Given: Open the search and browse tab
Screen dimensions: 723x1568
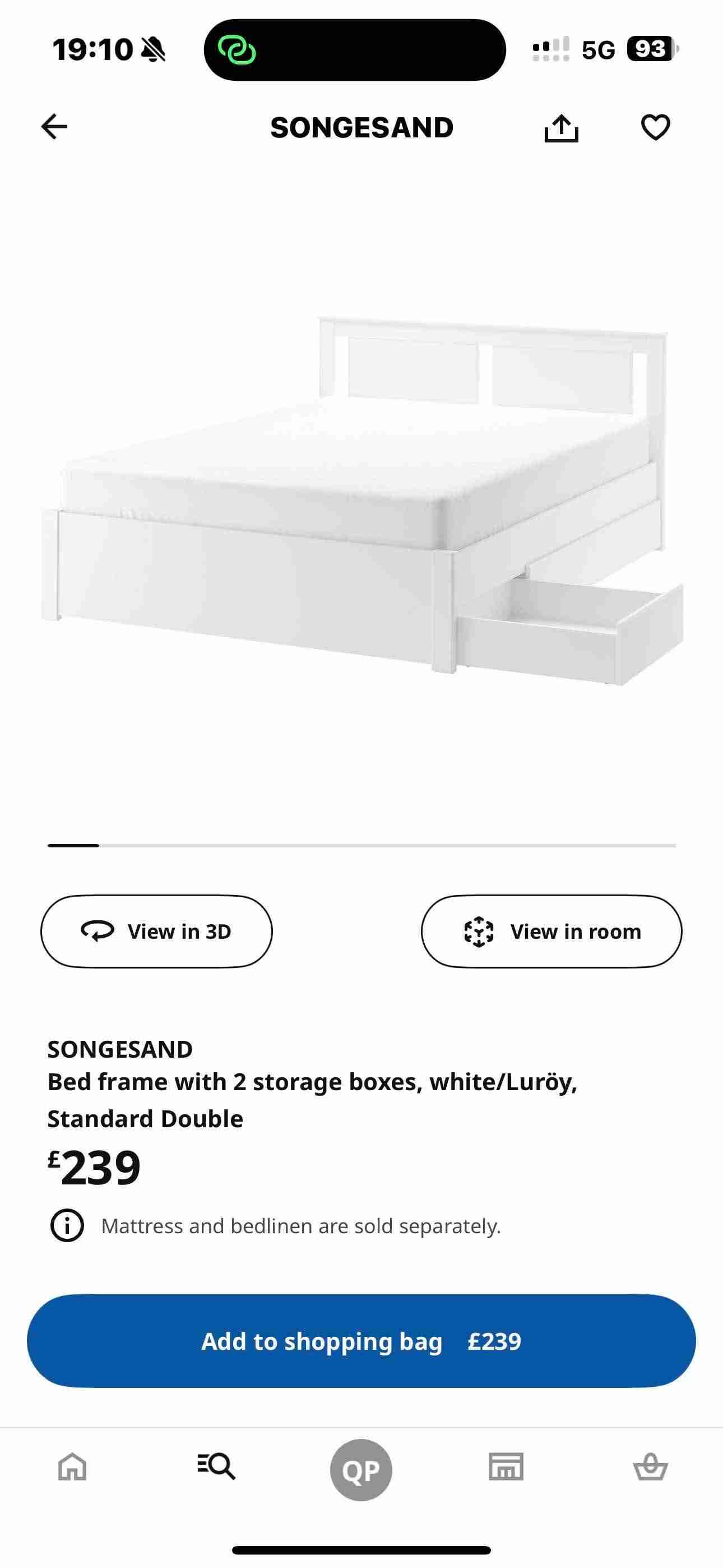Looking at the screenshot, I should (217, 1467).
